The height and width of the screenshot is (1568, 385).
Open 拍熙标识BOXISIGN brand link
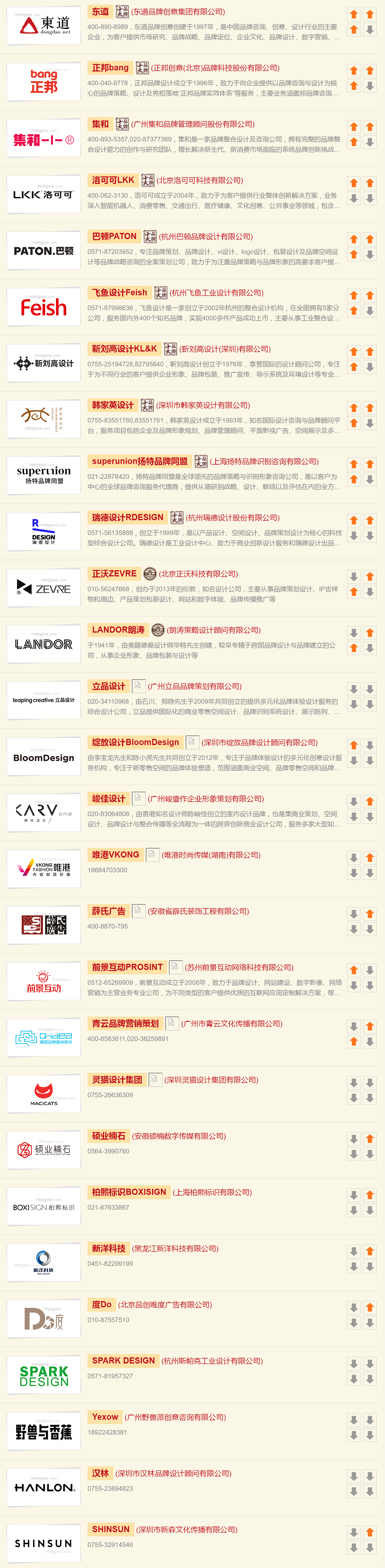tap(129, 1192)
